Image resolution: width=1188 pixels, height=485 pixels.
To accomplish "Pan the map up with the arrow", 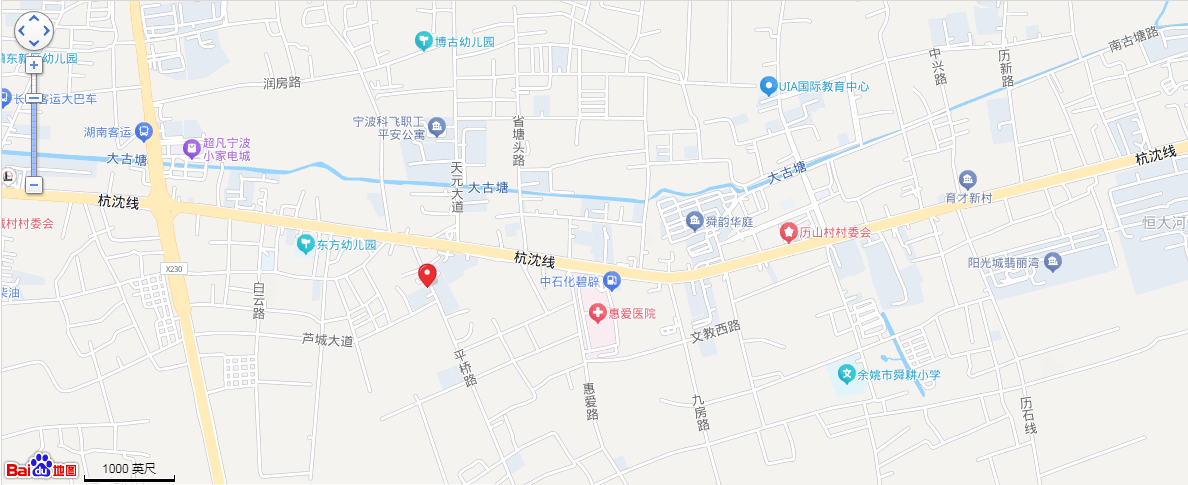I will [x=33, y=19].
